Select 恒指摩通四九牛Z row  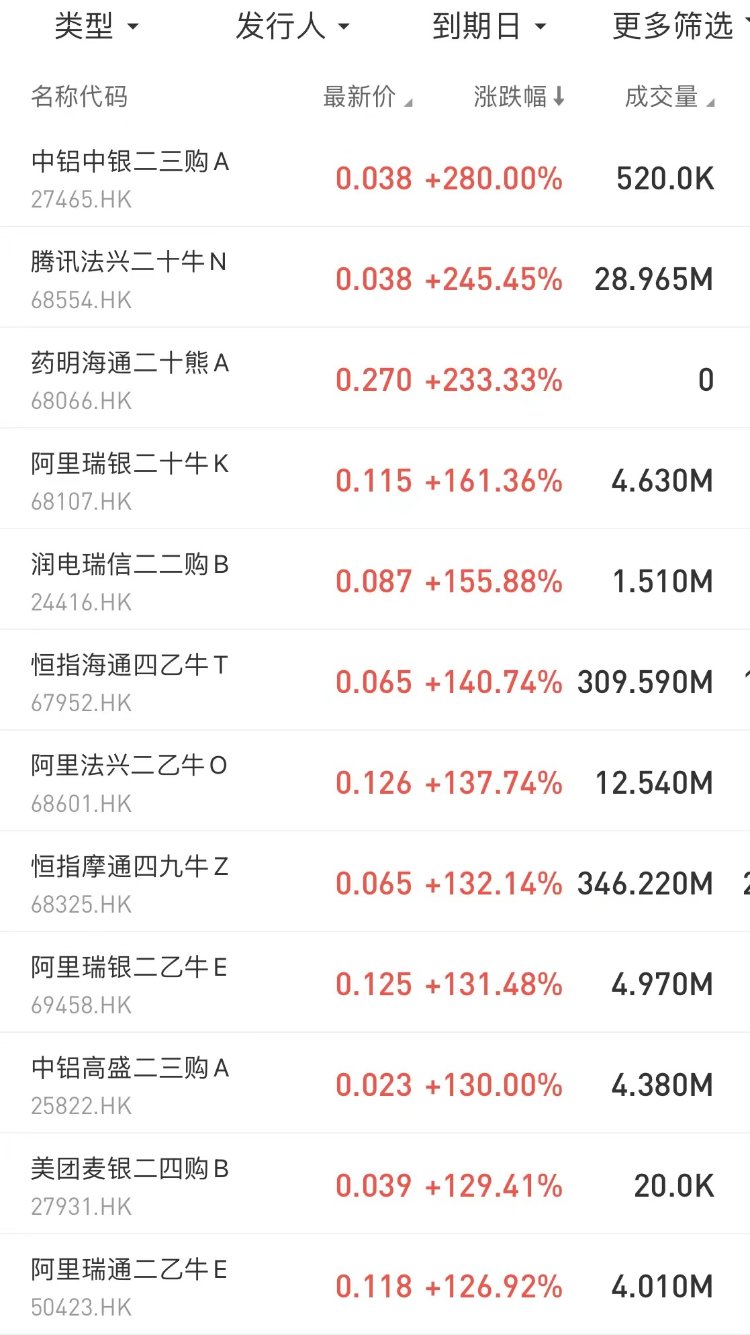(x=375, y=882)
